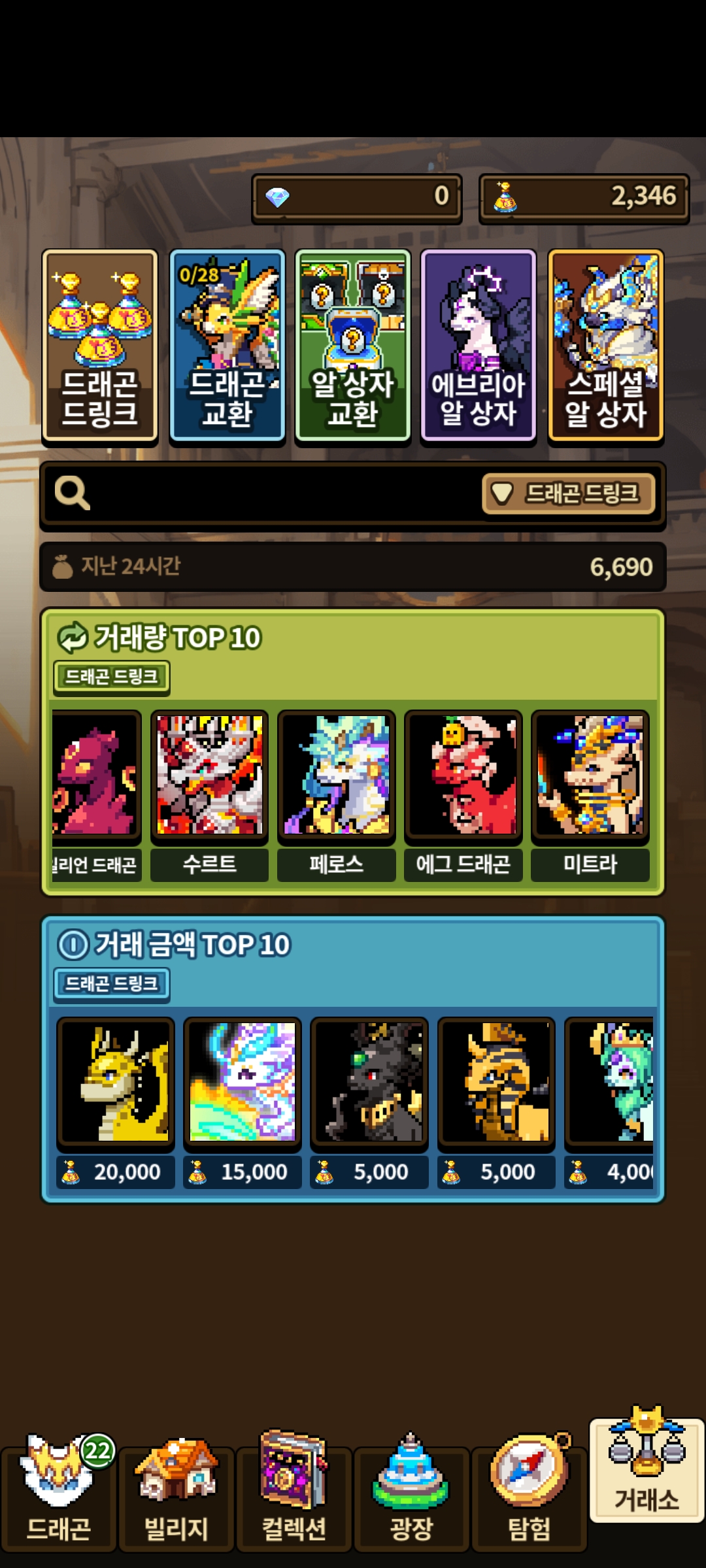View the 페로스 dragon listing
The image size is (706, 1568).
337,795
